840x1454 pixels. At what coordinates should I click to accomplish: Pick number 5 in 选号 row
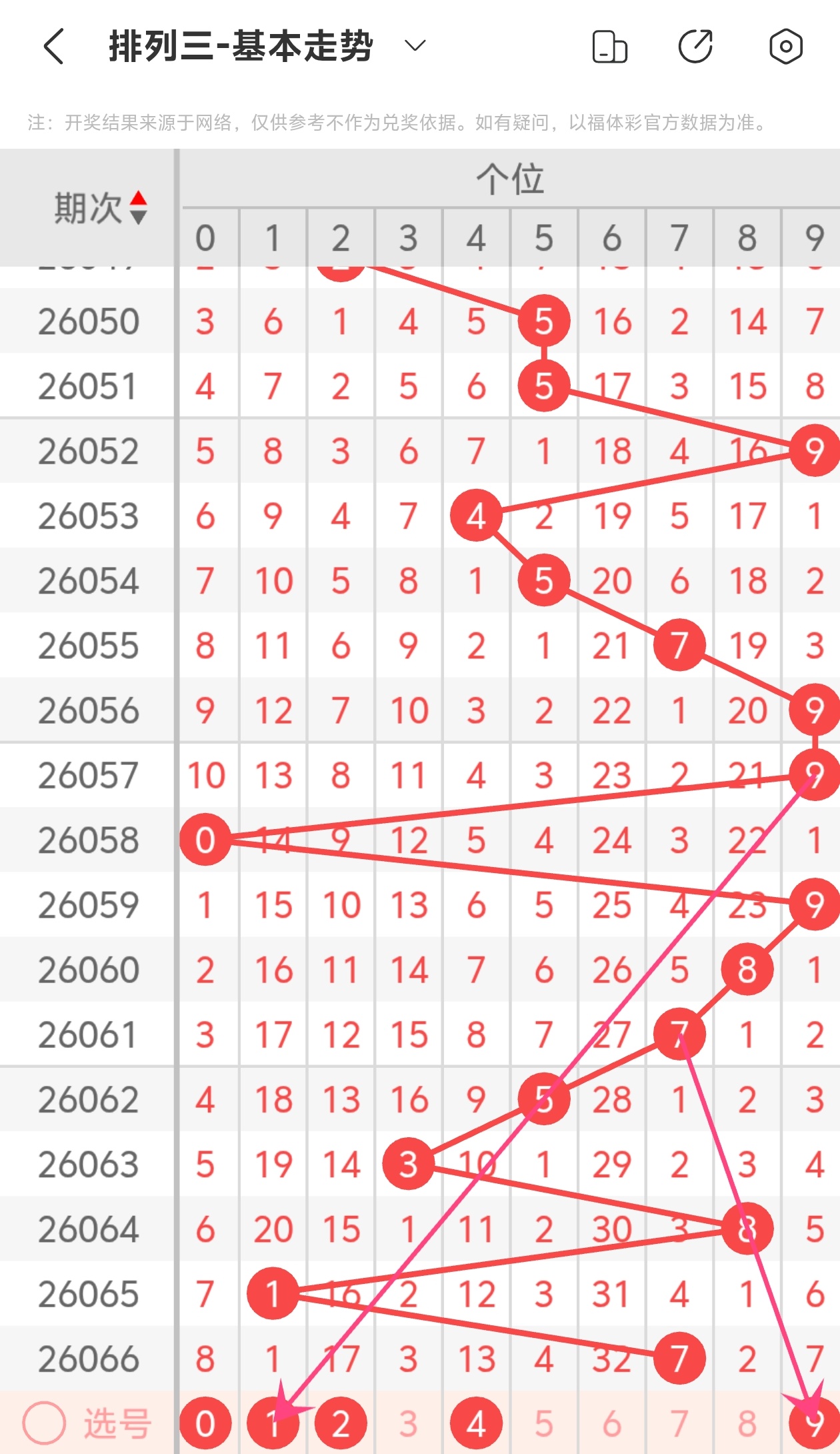point(544,1423)
